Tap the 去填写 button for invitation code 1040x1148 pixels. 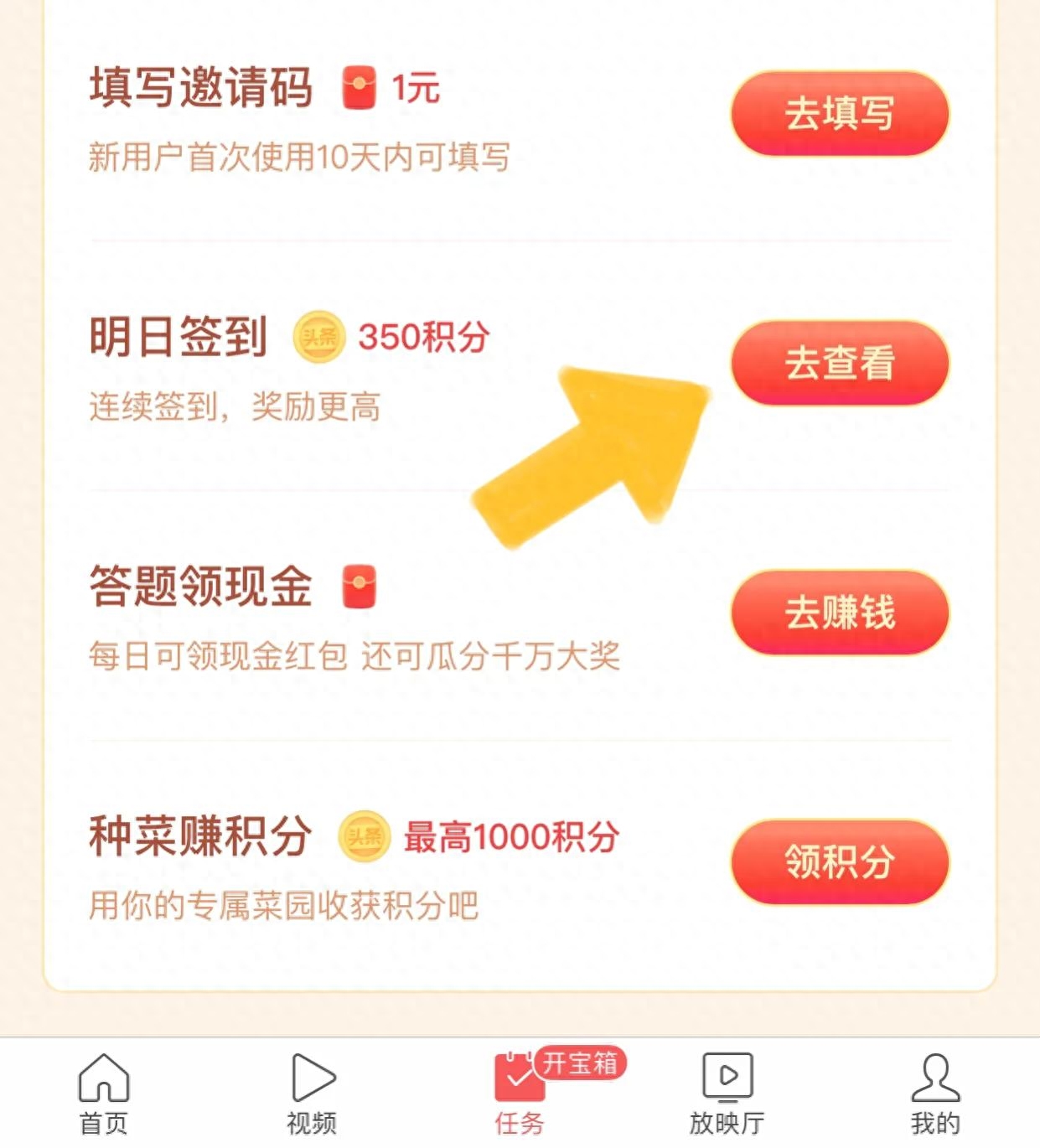pos(840,114)
